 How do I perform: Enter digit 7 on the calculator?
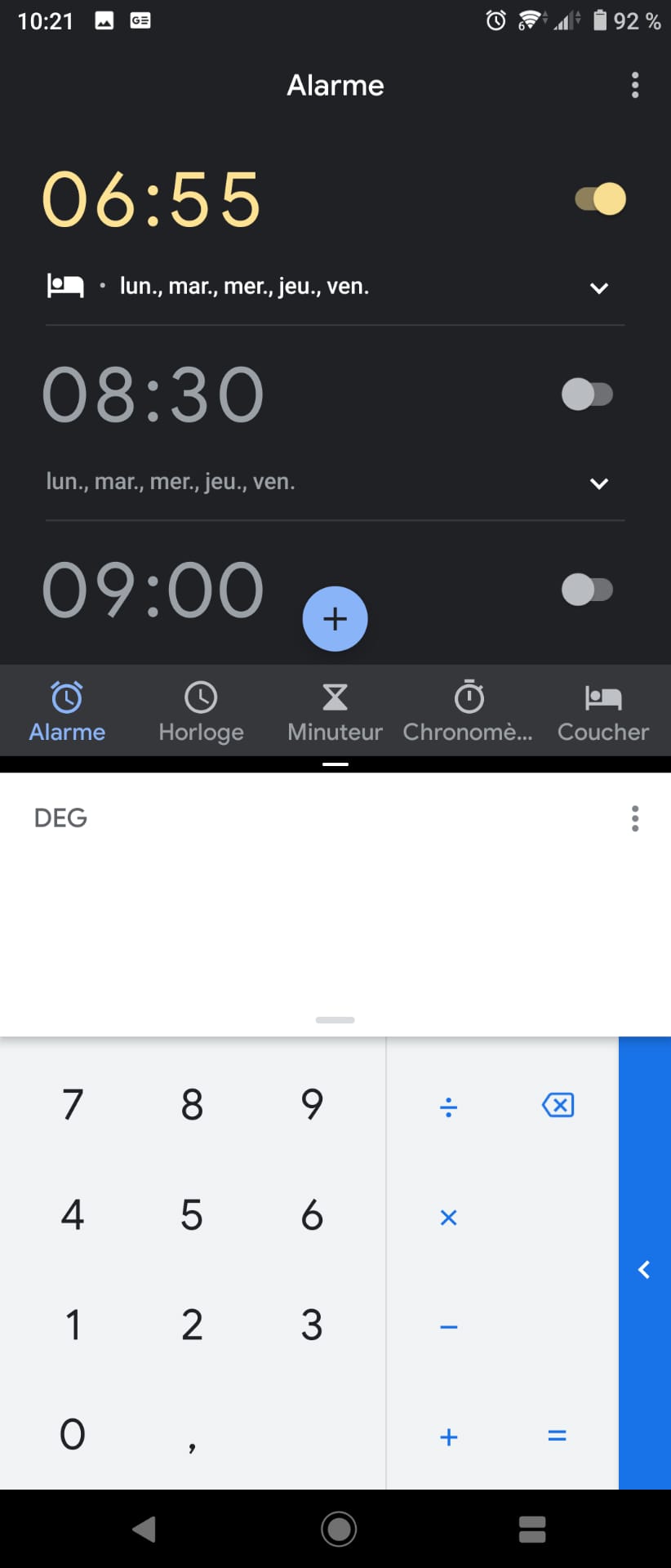tap(73, 1105)
